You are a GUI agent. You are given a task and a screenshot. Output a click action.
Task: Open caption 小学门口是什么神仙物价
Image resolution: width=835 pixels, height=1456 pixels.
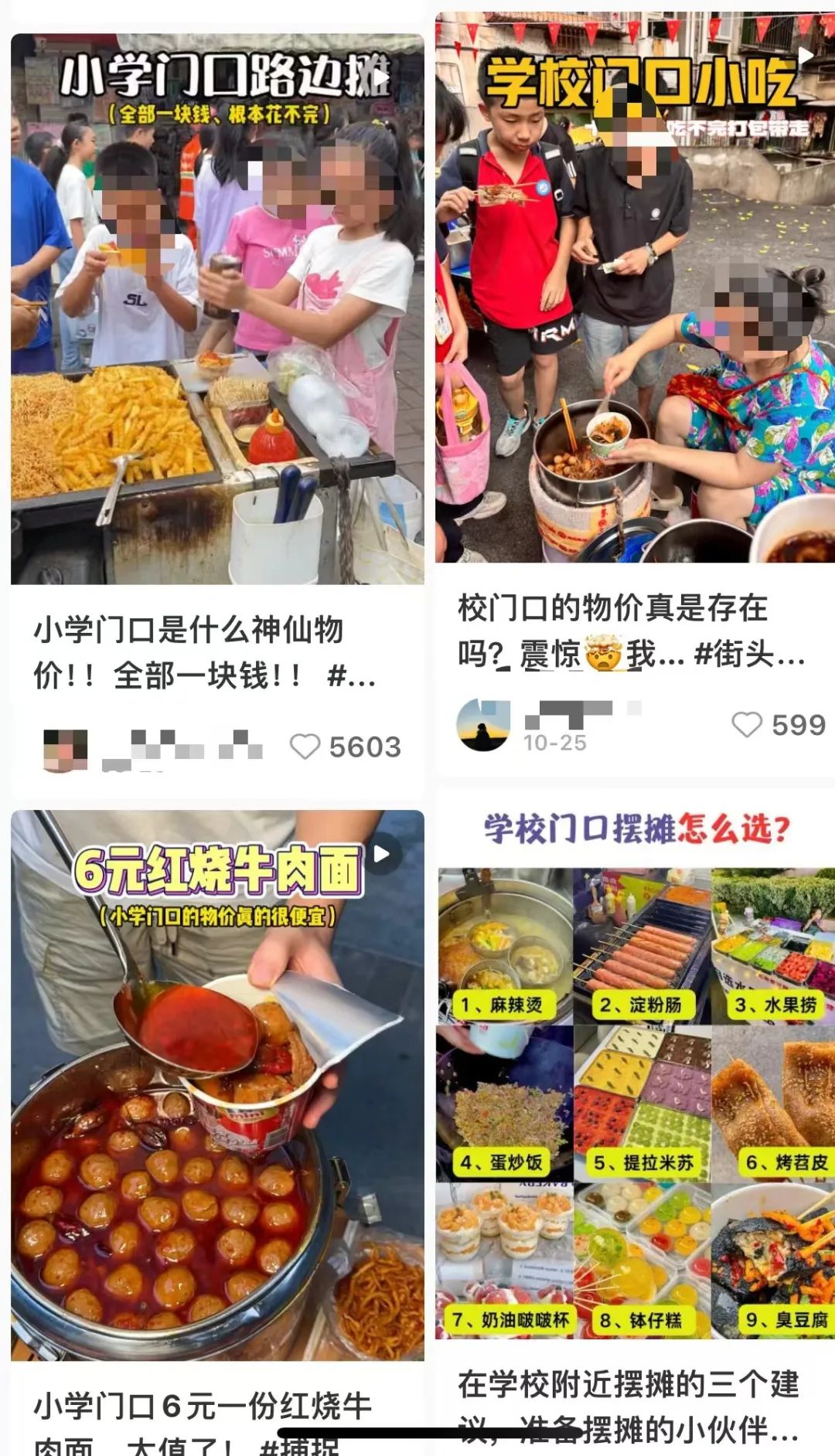pyautogui.click(x=205, y=652)
